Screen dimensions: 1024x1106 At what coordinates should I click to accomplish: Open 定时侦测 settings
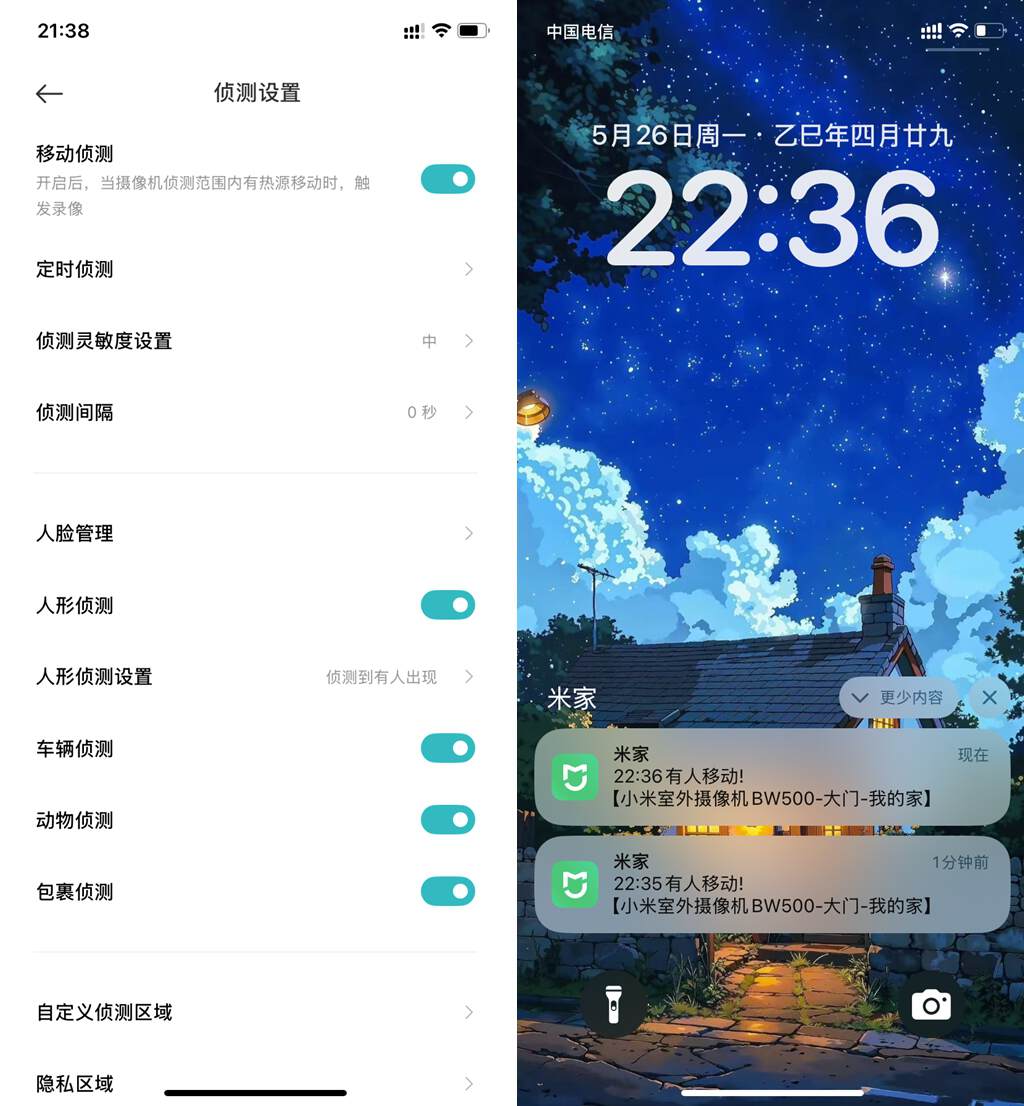pyautogui.click(x=255, y=269)
